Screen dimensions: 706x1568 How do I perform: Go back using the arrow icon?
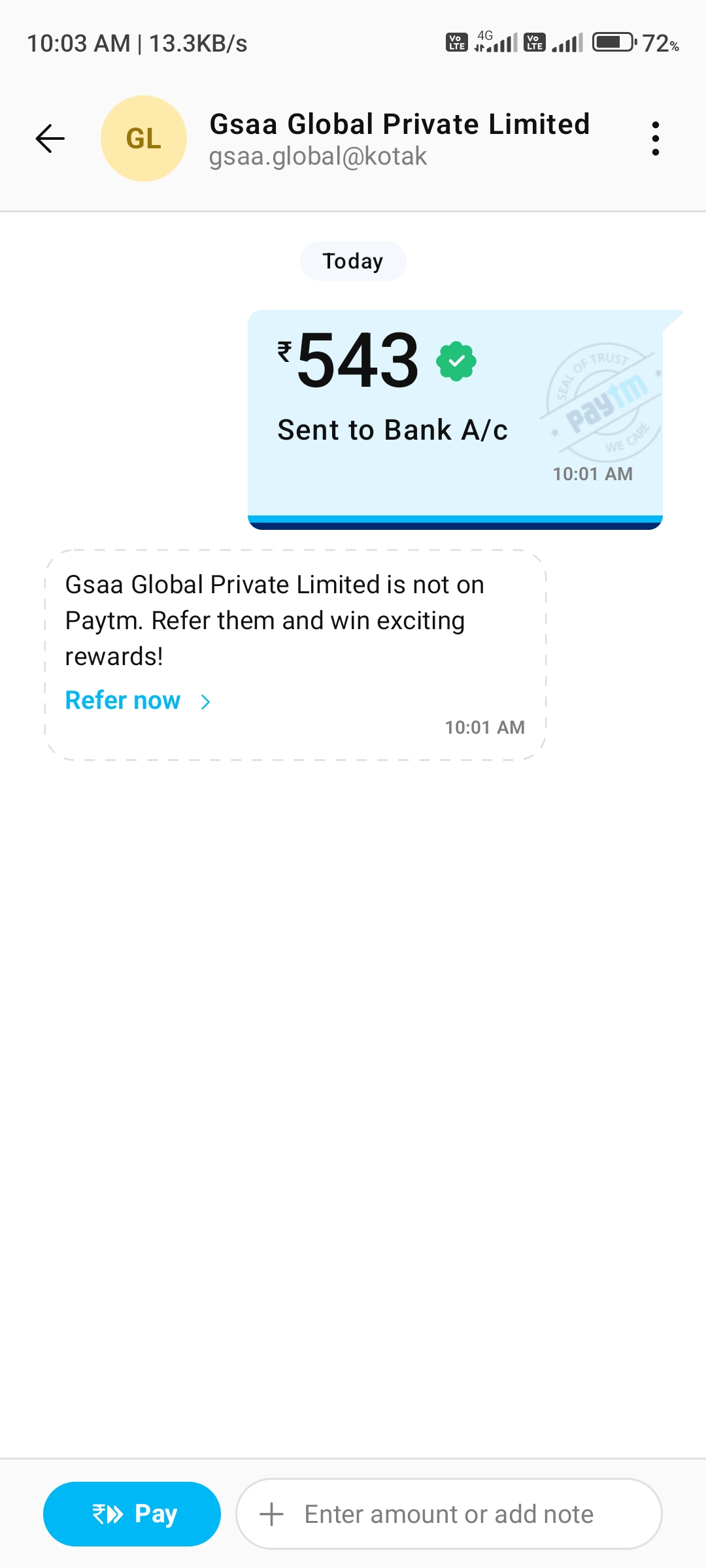50,139
